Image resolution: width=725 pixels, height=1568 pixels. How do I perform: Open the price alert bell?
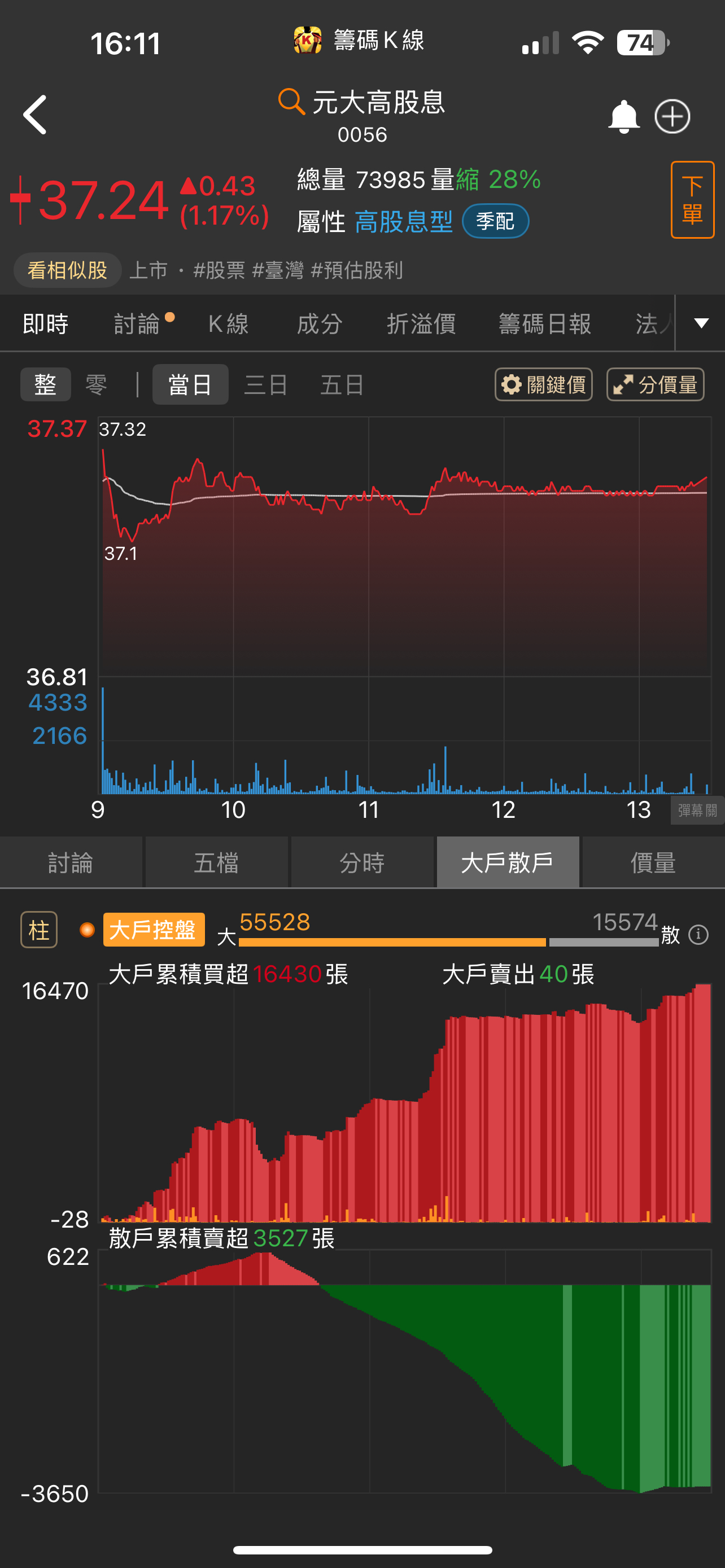pyautogui.click(x=623, y=116)
